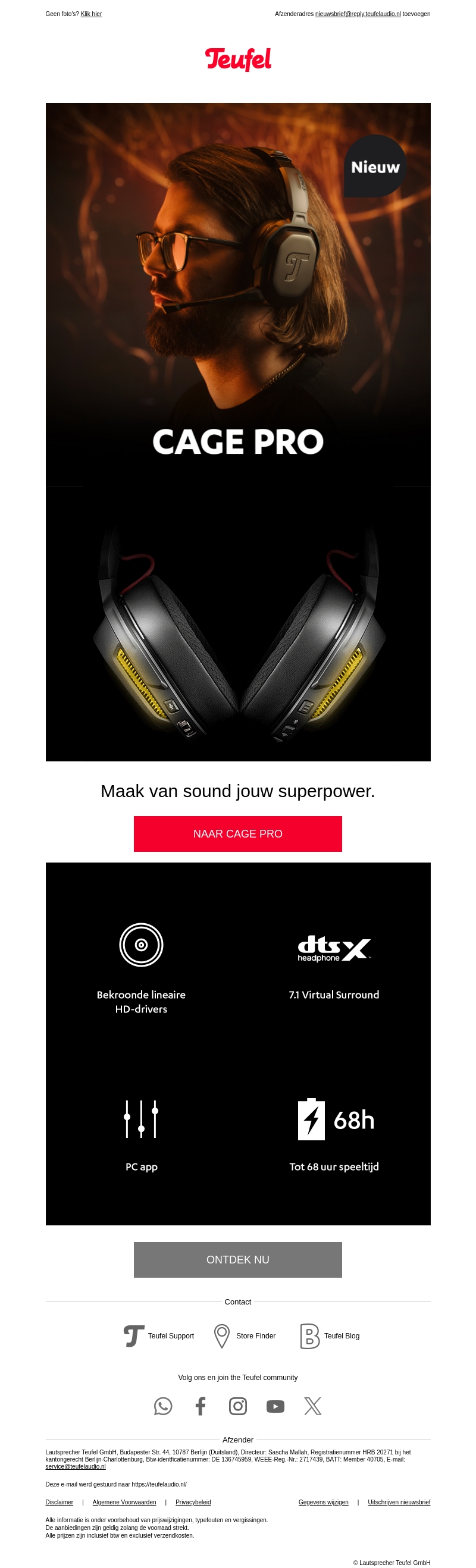Open the Privacybeleid link
Screen dimensions: 476x1568
point(193,1502)
